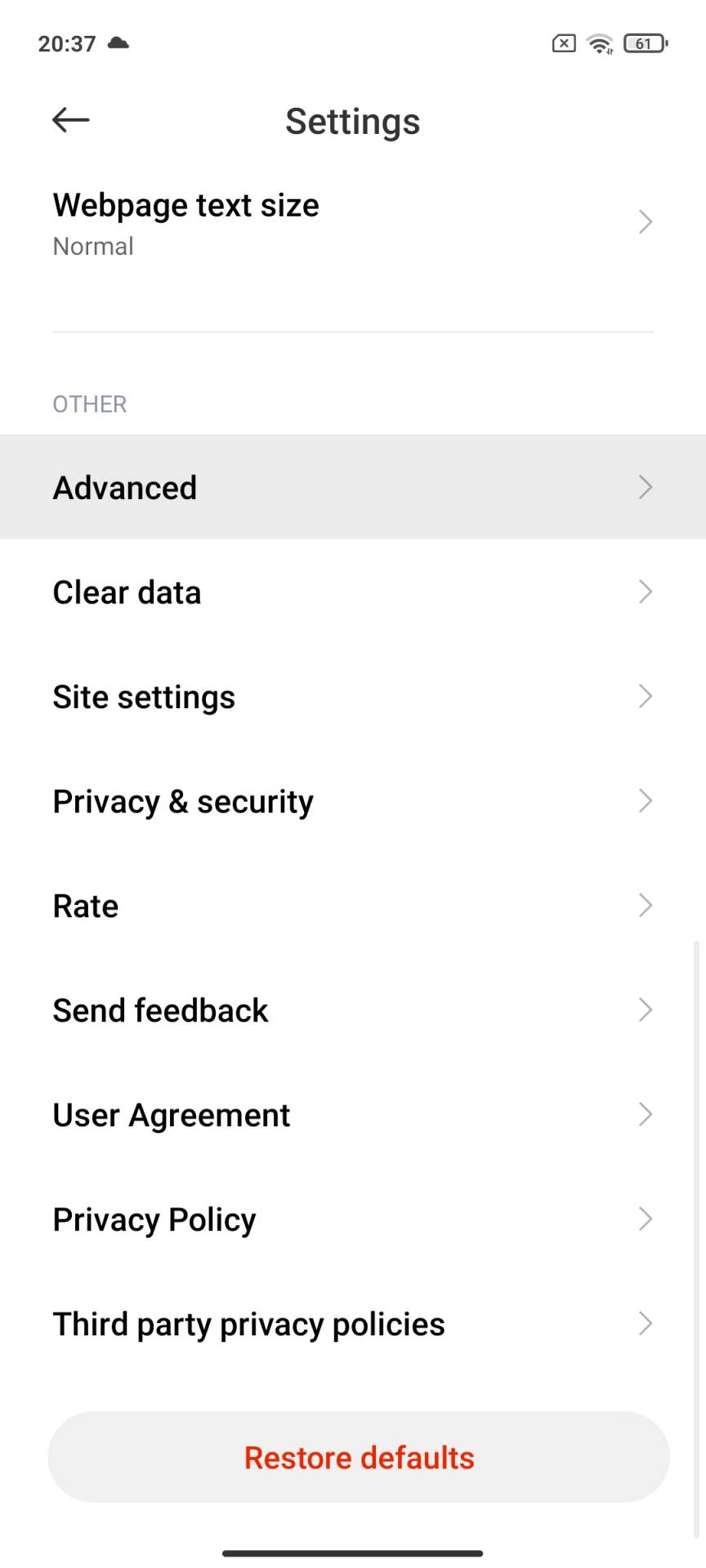This screenshot has width=706, height=1568.
Task: Click the battery indicator icon
Action: [x=644, y=43]
